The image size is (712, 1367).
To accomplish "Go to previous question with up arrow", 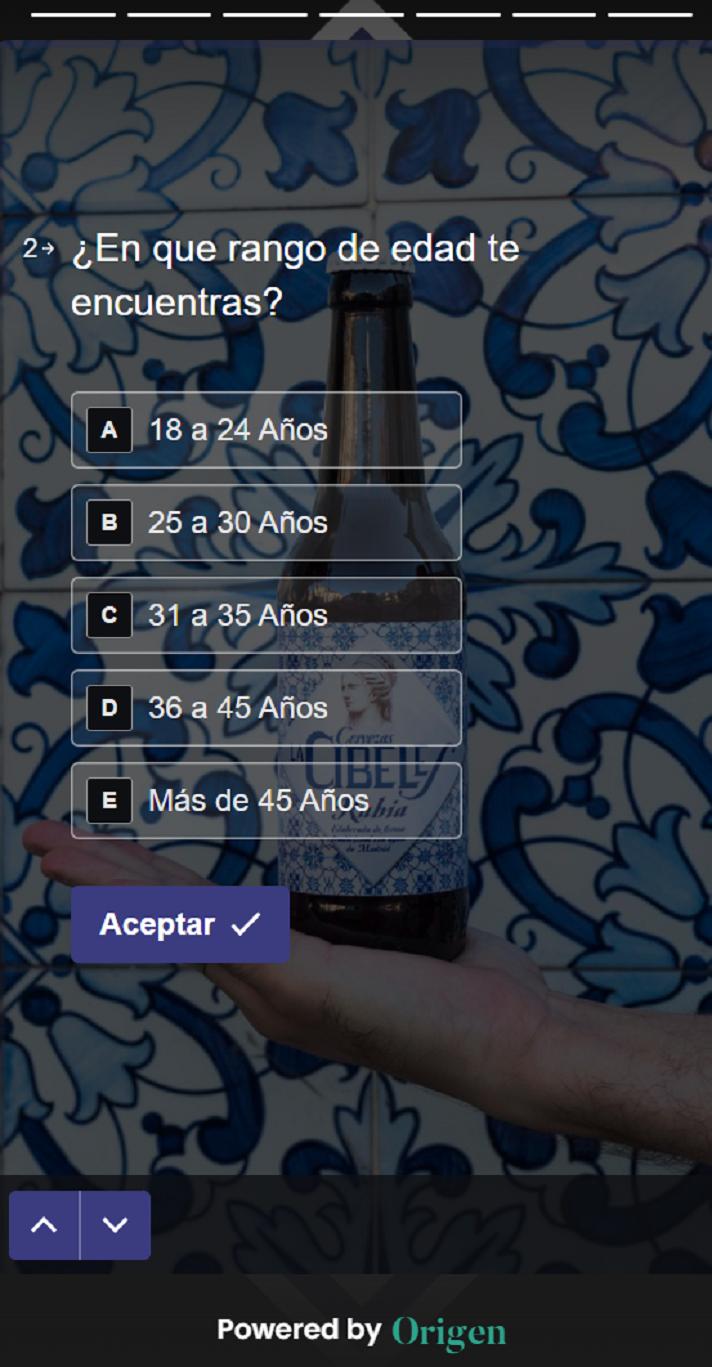I will [44, 1225].
